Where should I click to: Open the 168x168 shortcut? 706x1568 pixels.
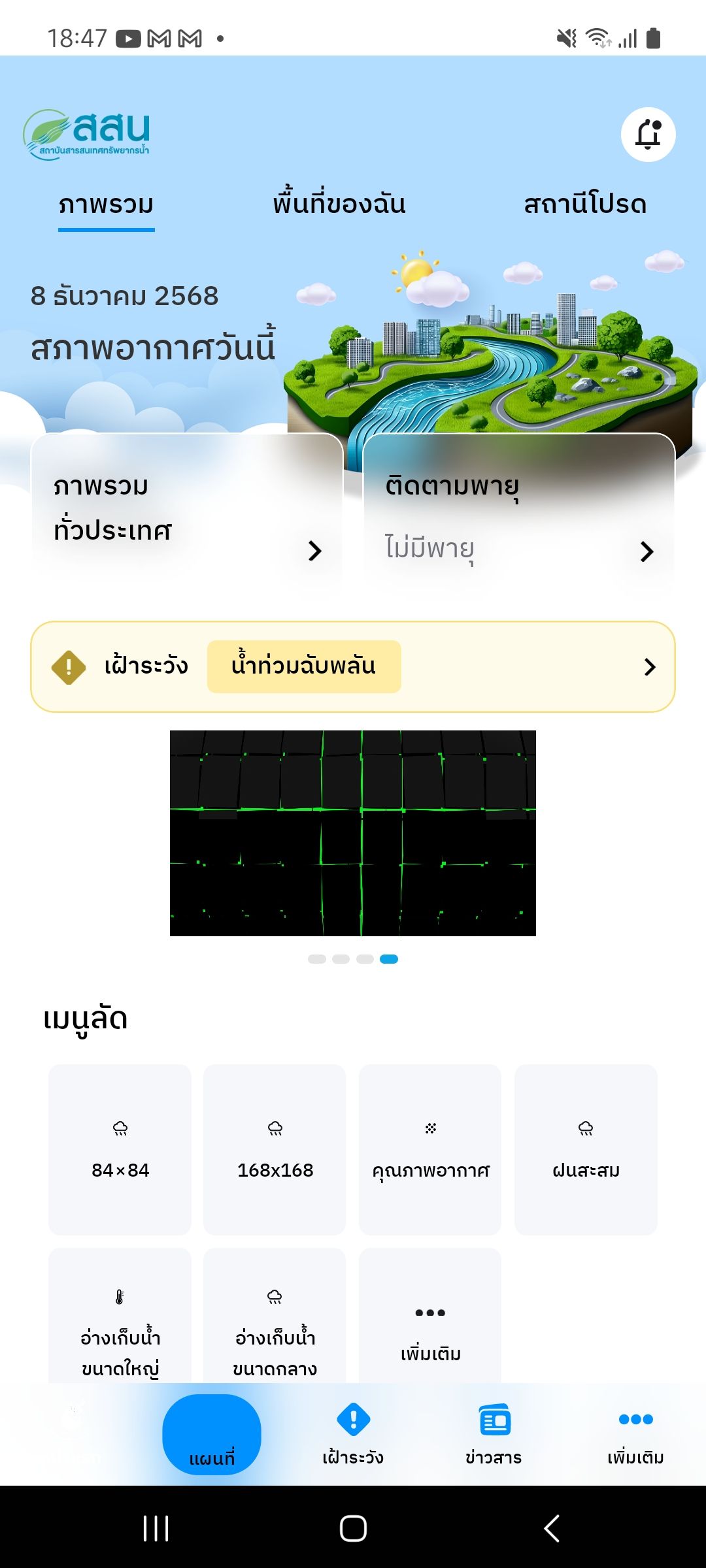click(x=275, y=1150)
